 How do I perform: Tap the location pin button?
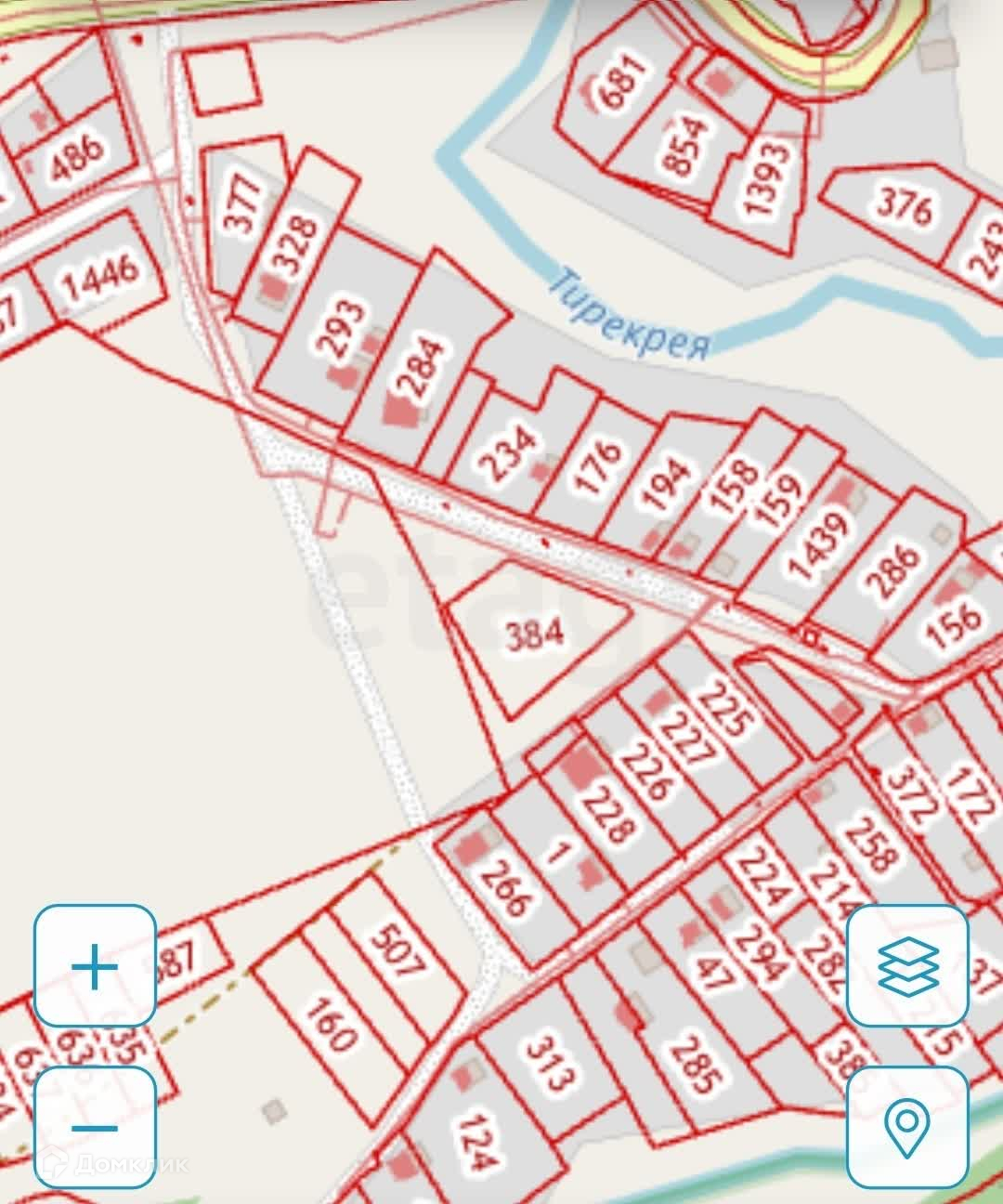coord(907,1128)
